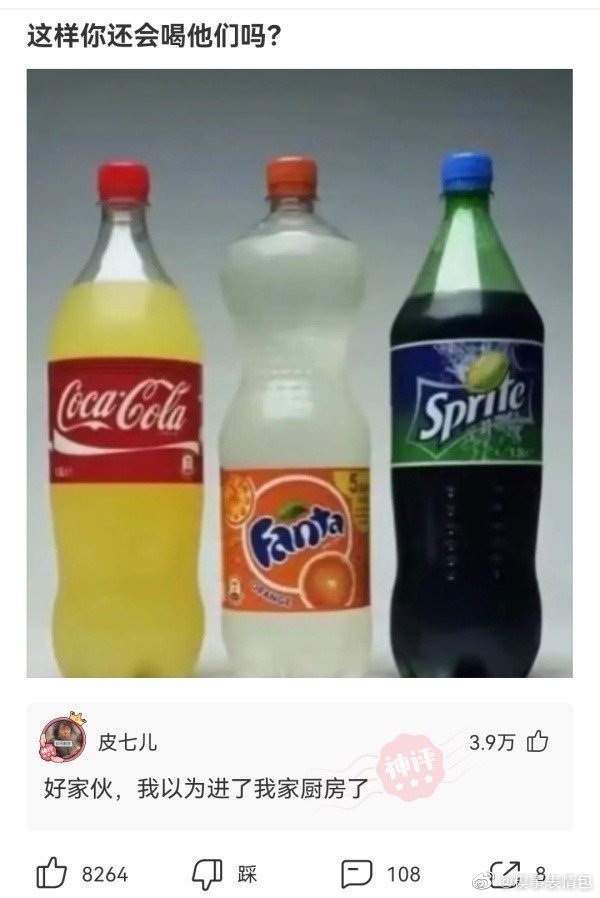Share this post
The width and height of the screenshot is (600, 898).
click(503, 873)
